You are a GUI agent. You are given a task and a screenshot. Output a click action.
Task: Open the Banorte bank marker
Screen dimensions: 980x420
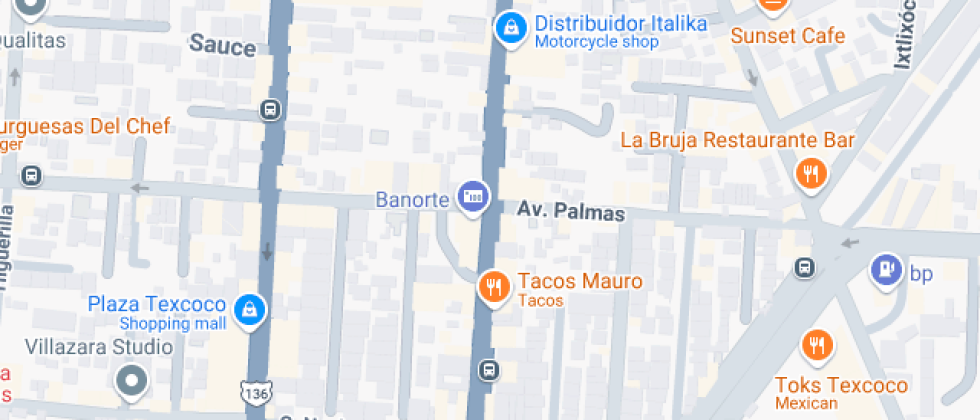point(472,196)
